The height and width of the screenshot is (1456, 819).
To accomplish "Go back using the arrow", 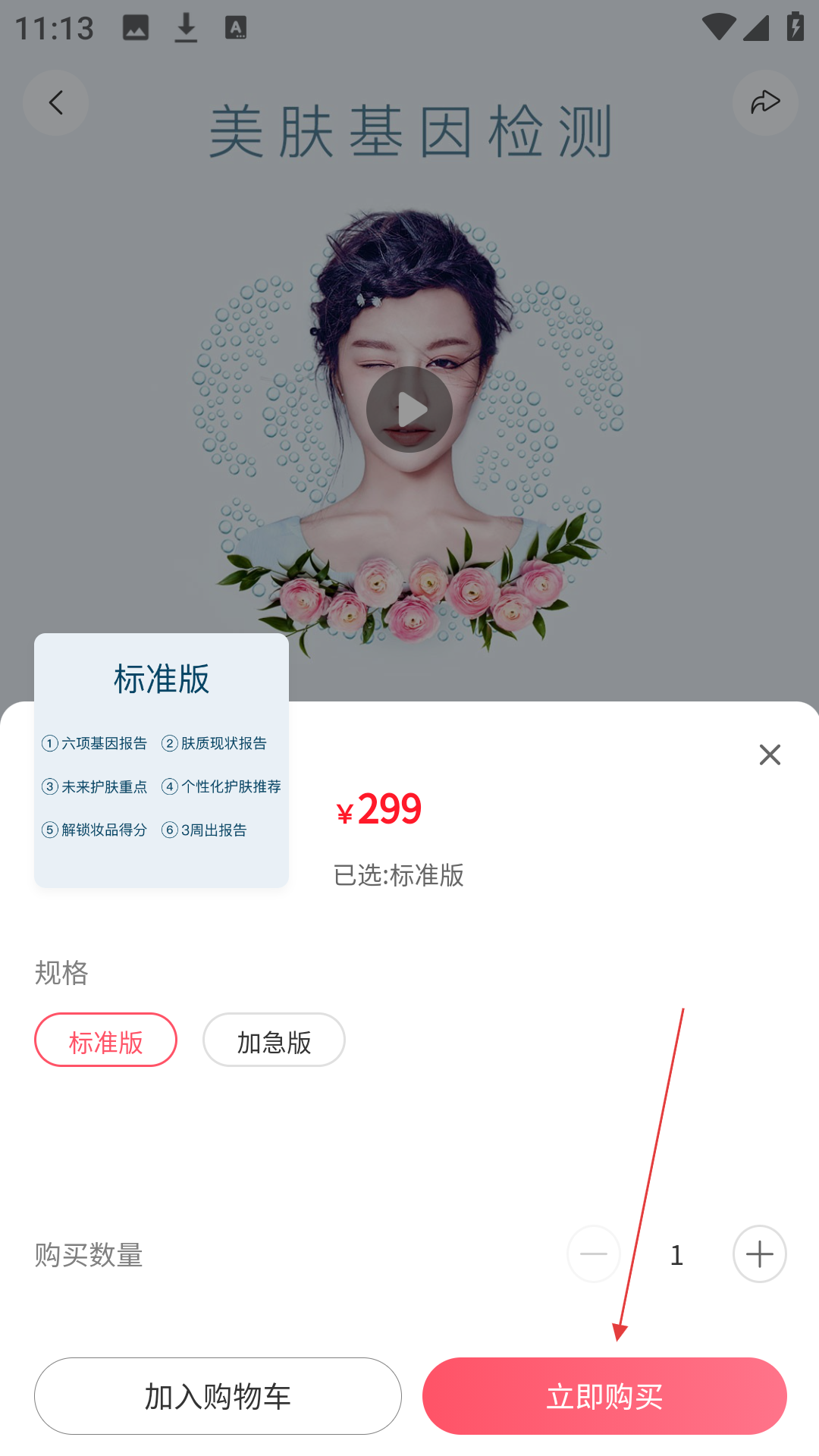I will 55,103.
